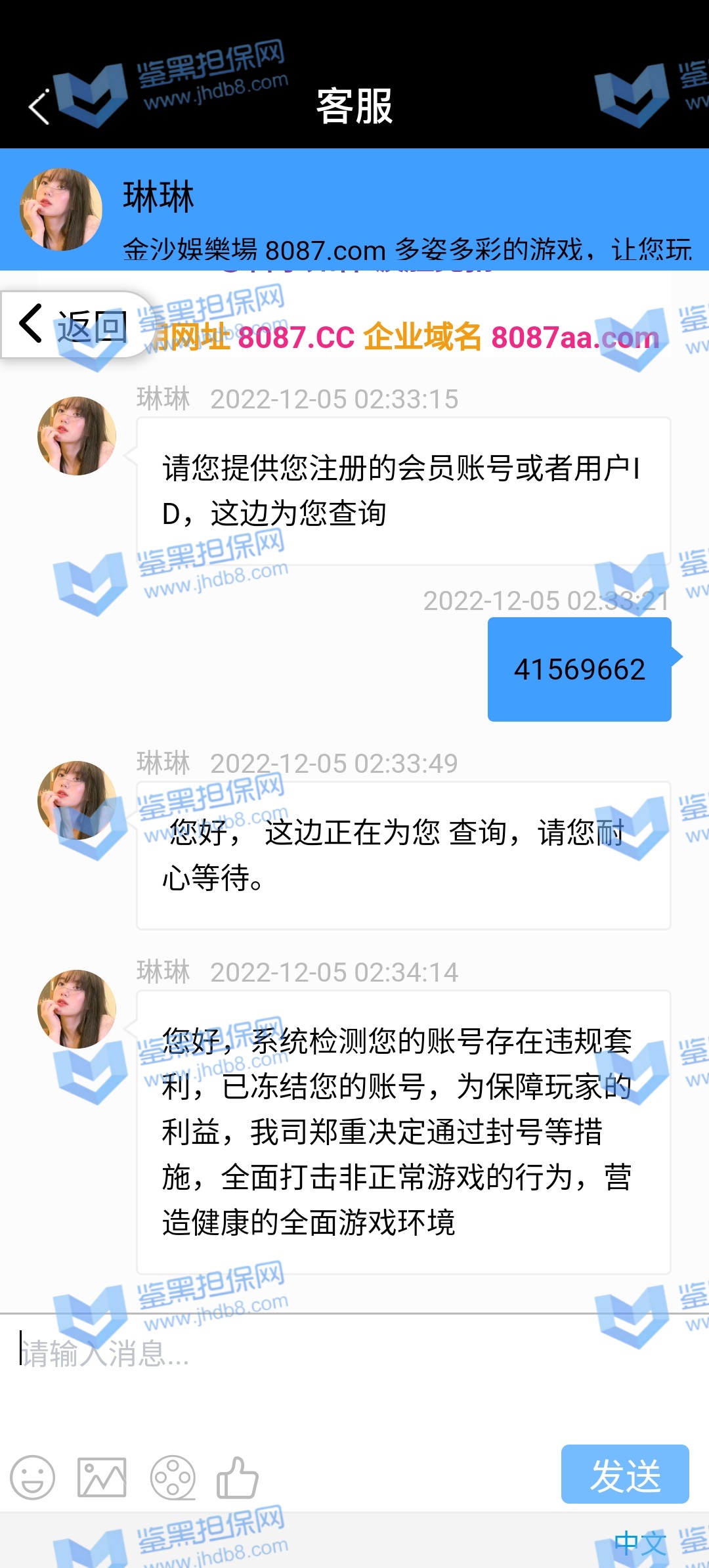The image size is (709, 1568).
Task: Tap the 返回 return button
Action: (74, 325)
